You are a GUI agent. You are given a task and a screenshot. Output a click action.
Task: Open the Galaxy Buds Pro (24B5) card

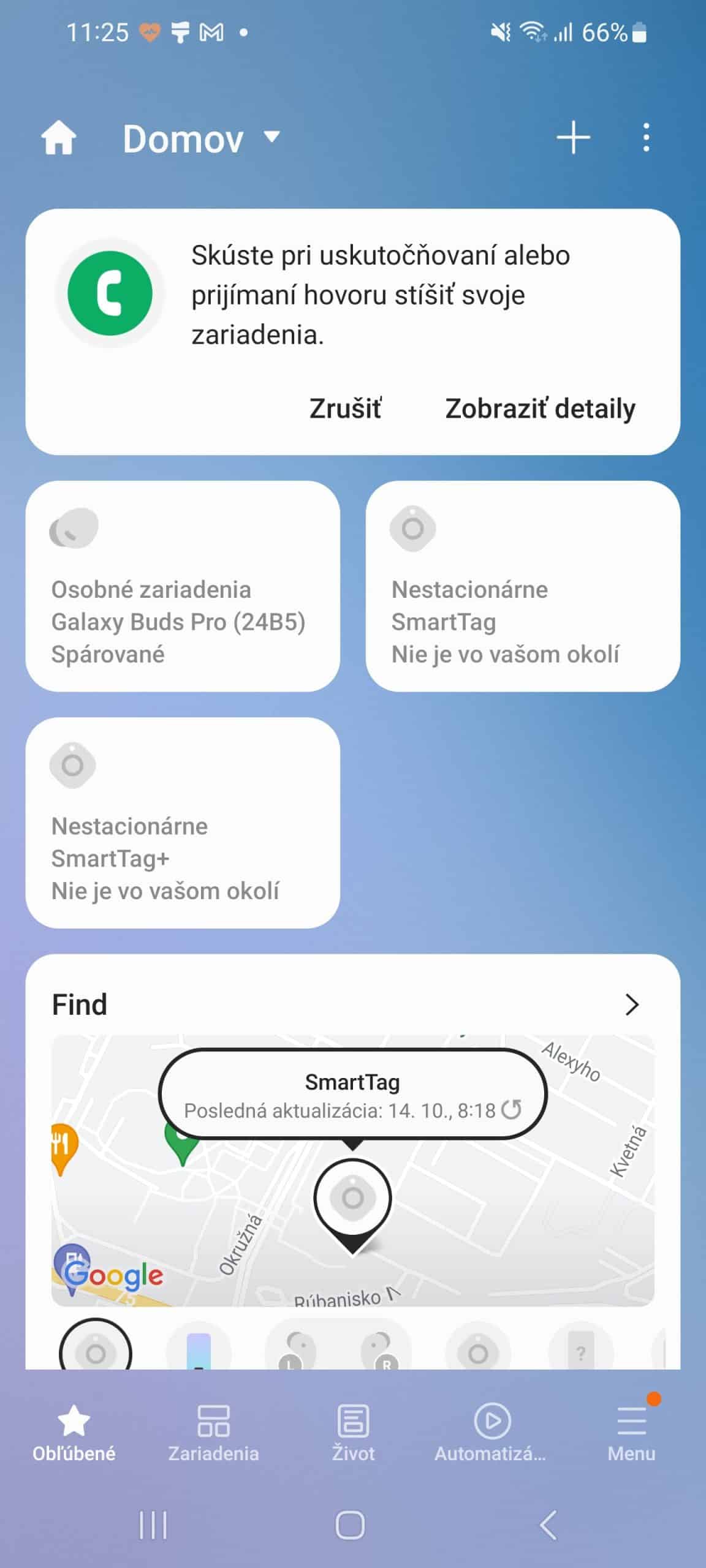click(x=183, y=586)
